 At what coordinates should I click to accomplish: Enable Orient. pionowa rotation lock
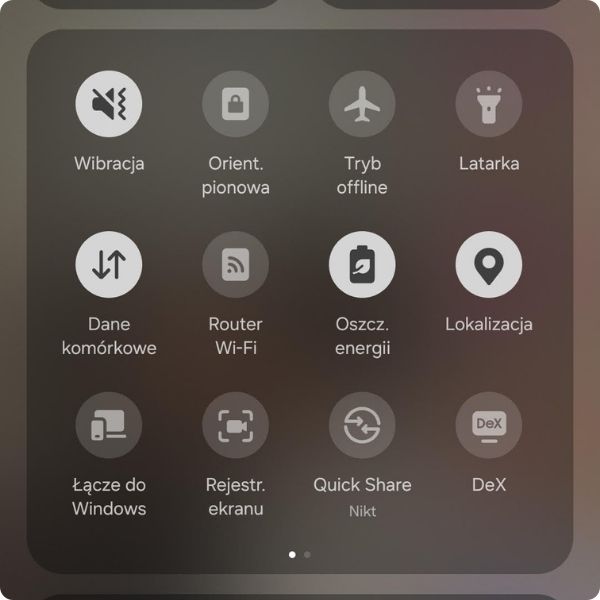[235, 104]
